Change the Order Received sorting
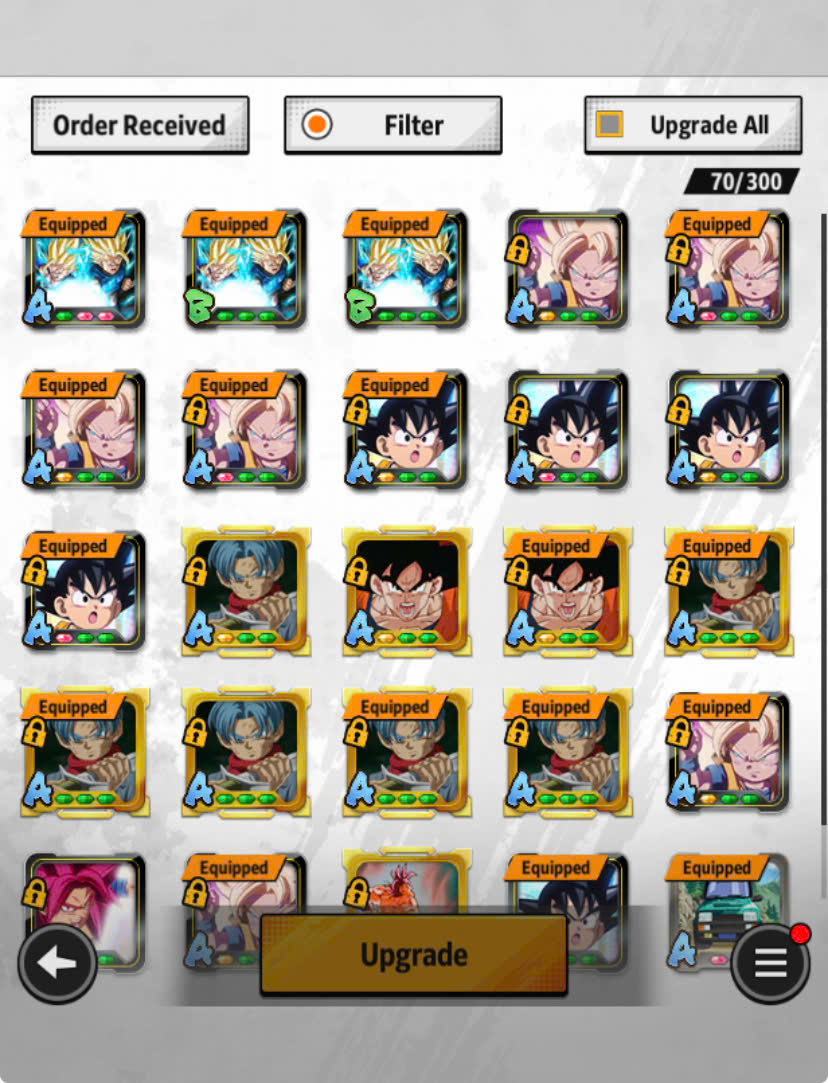This screenshot has width=828, height=1083. click(139, 125)
